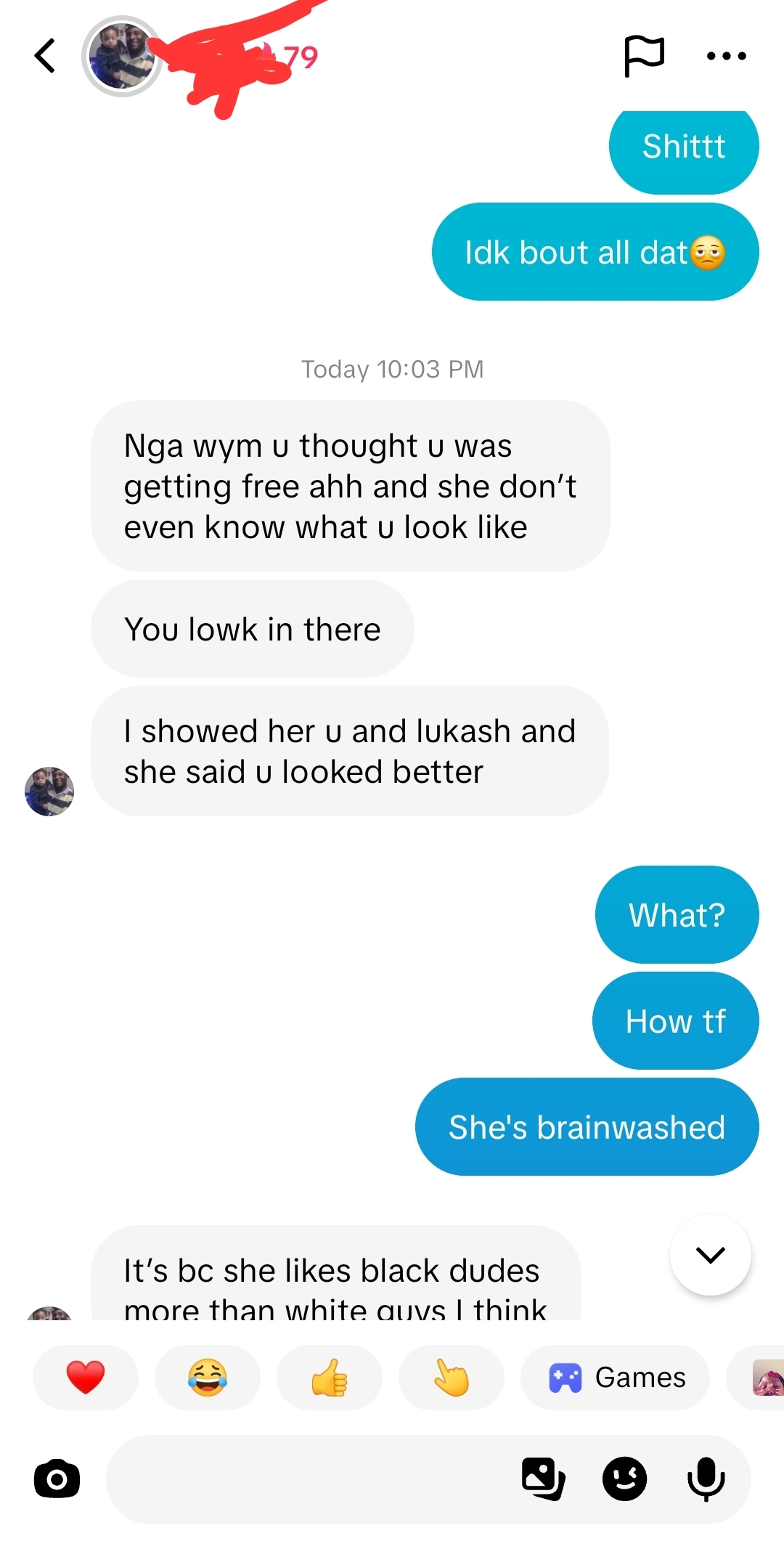This screenshot has height=1541, width=784.
Task: Record a voice message with microphone
Action: pyautogui.click(x=706, y=1479)
